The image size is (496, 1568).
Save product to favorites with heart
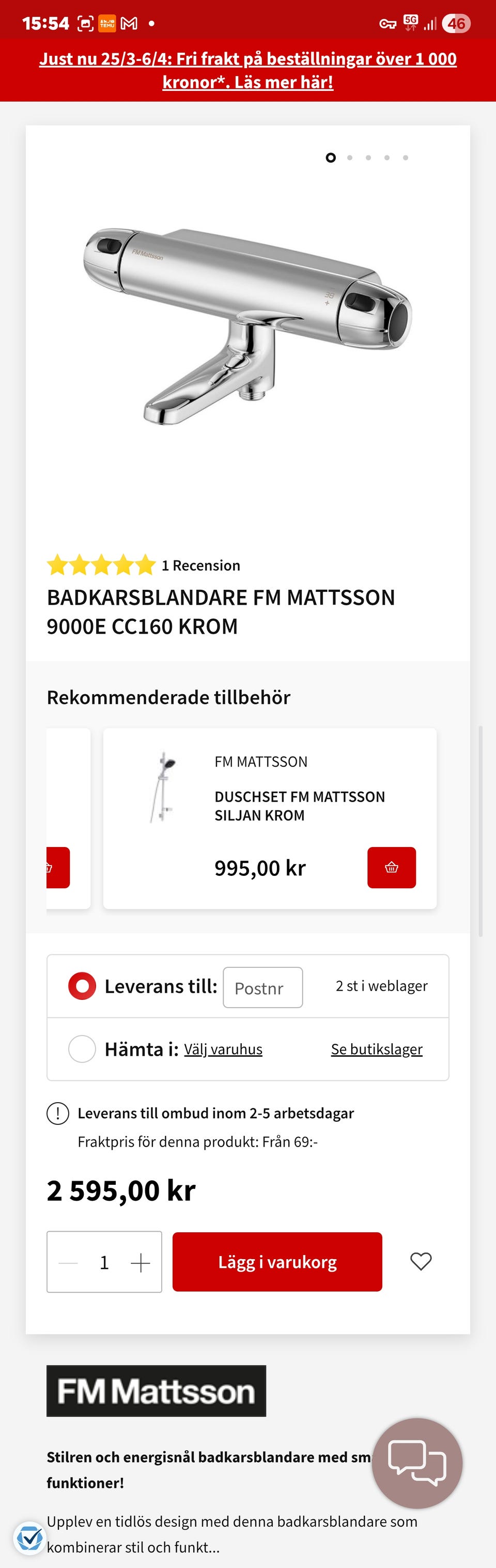click(x=421, y=1261)
